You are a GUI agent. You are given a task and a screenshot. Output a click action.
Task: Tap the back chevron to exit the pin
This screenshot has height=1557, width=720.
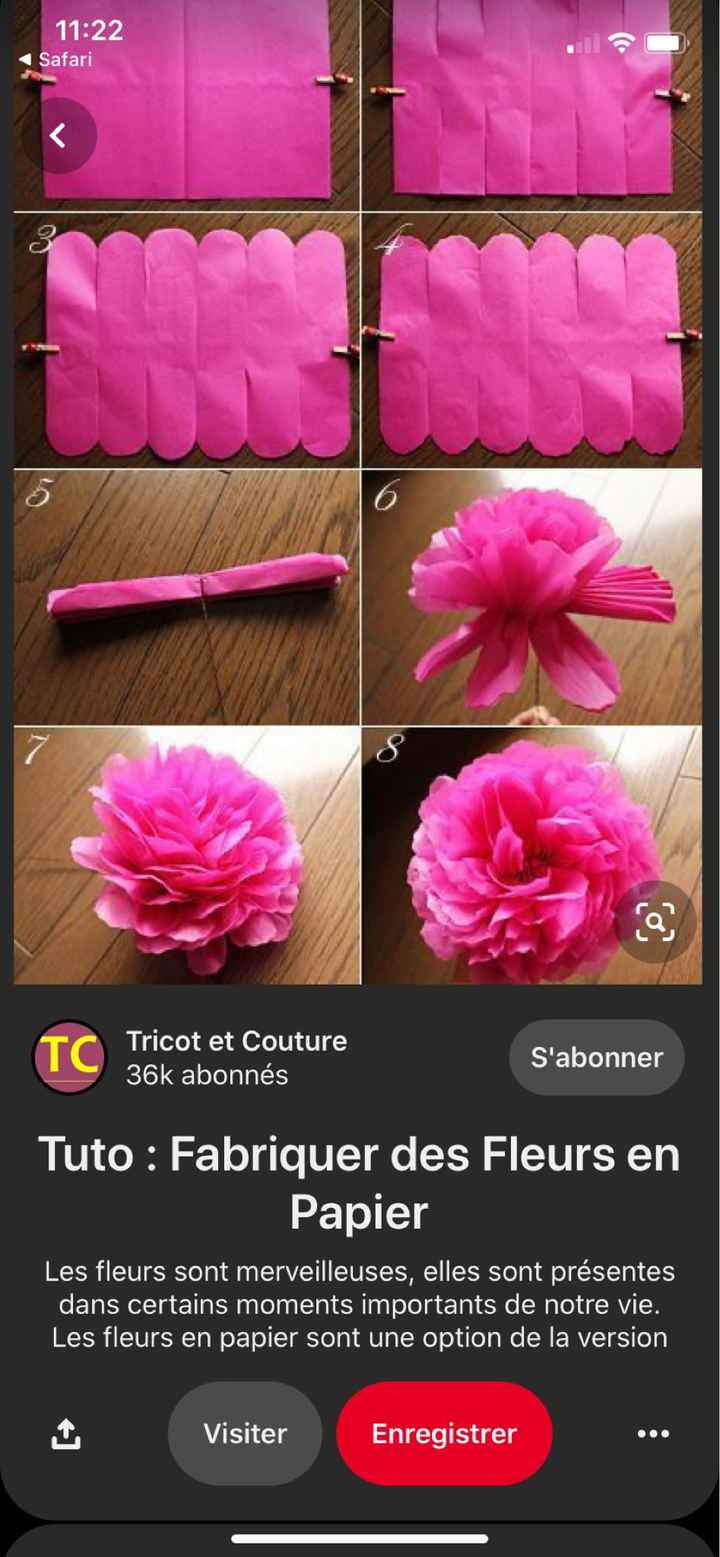pos(58,135)
